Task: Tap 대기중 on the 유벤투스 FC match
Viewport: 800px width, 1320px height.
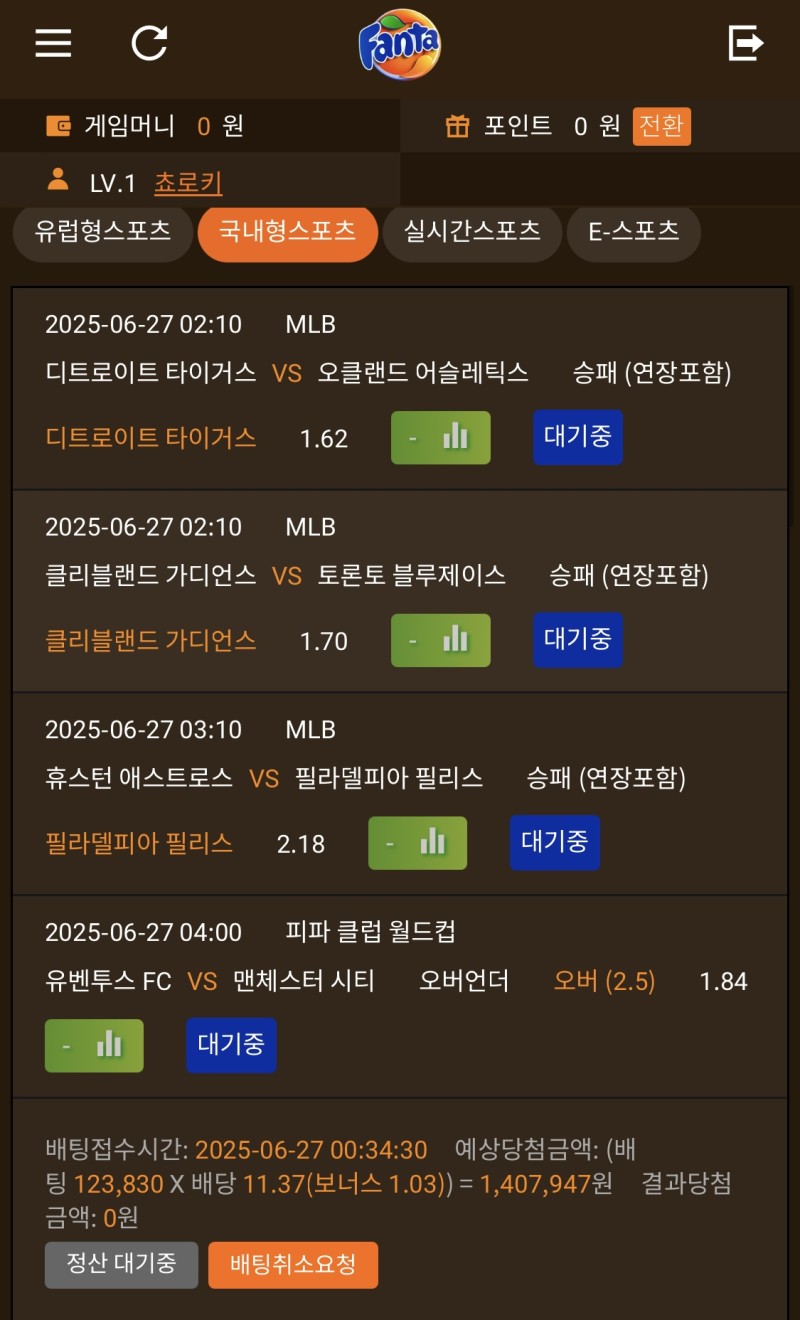Action: (x=231, y=1046)
